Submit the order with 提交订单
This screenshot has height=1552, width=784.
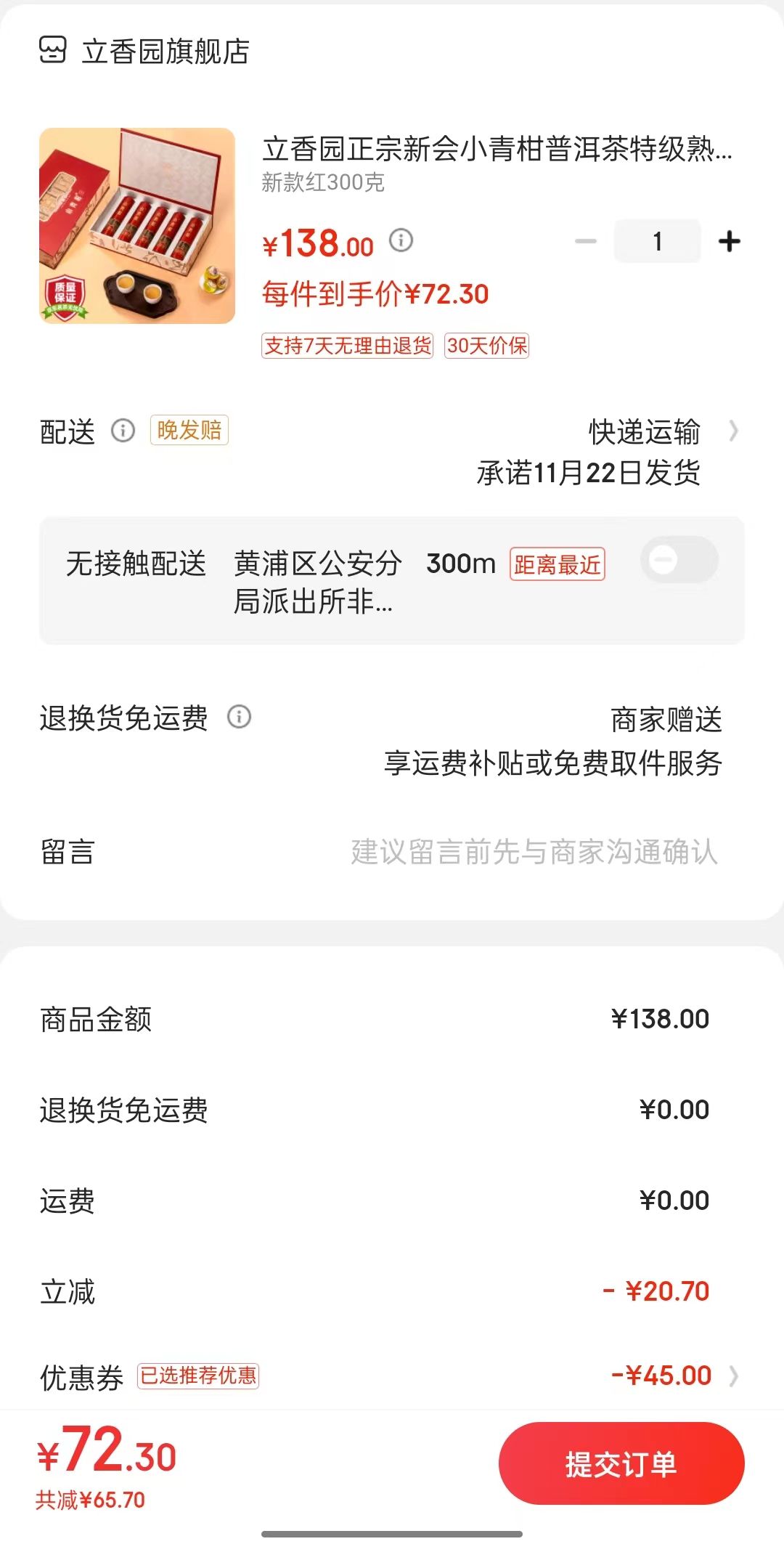coord(621,1463)
